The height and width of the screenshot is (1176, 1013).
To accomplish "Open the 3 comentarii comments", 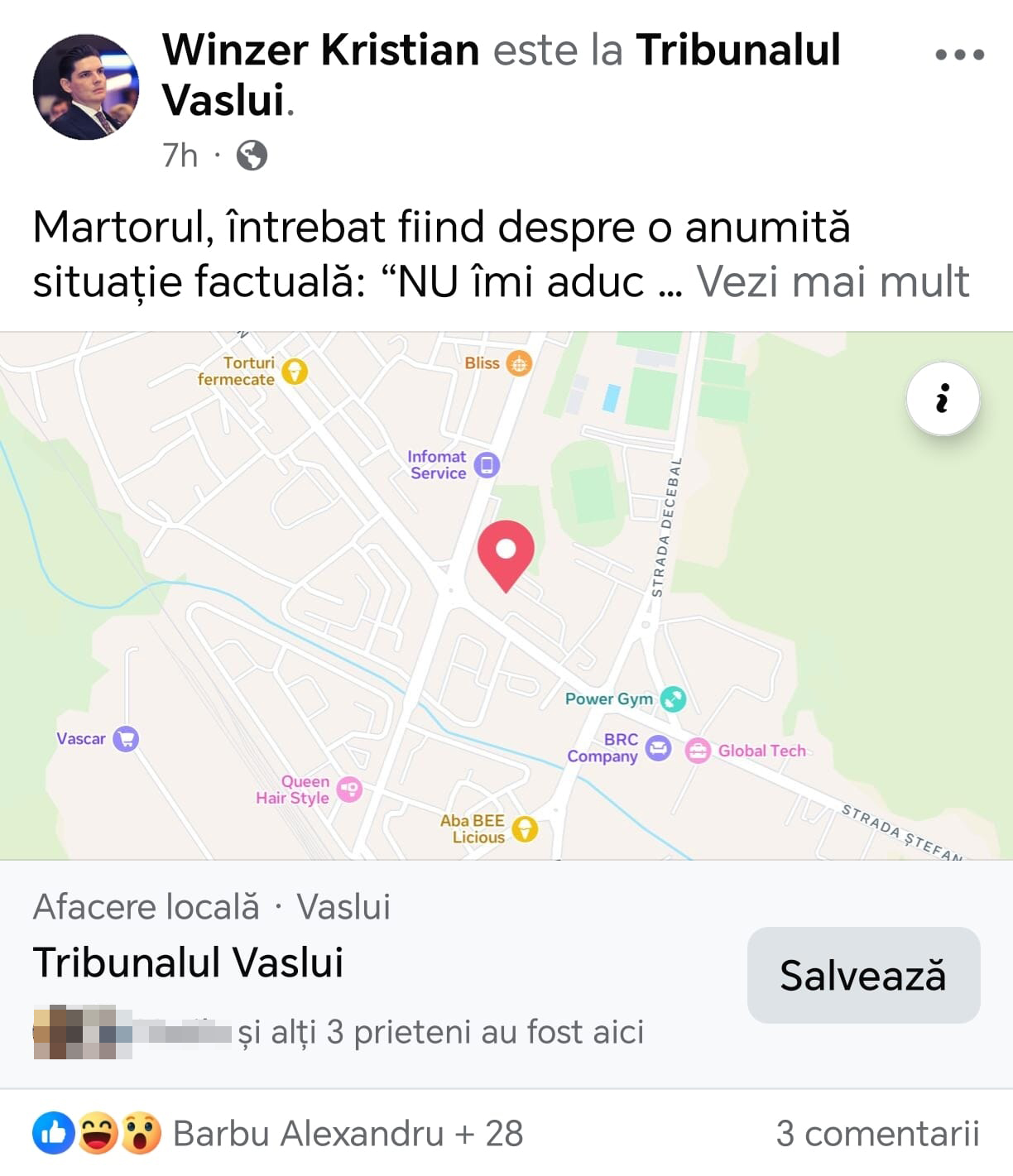I will (x=877, y=1134).
